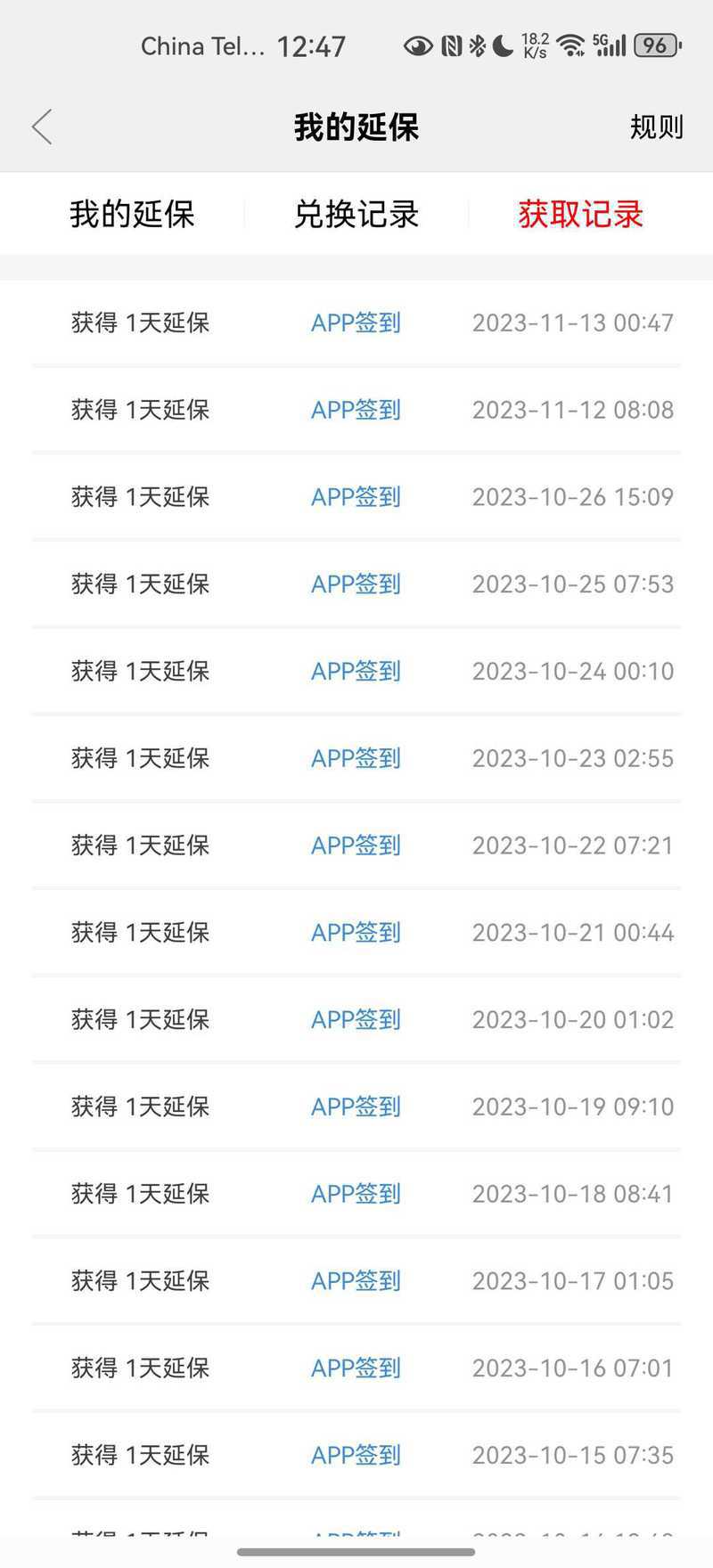Switch to the 我的延保 tab
This screenshot has height=1568, width=713.
pyautogui.click(x=132, y=214)
